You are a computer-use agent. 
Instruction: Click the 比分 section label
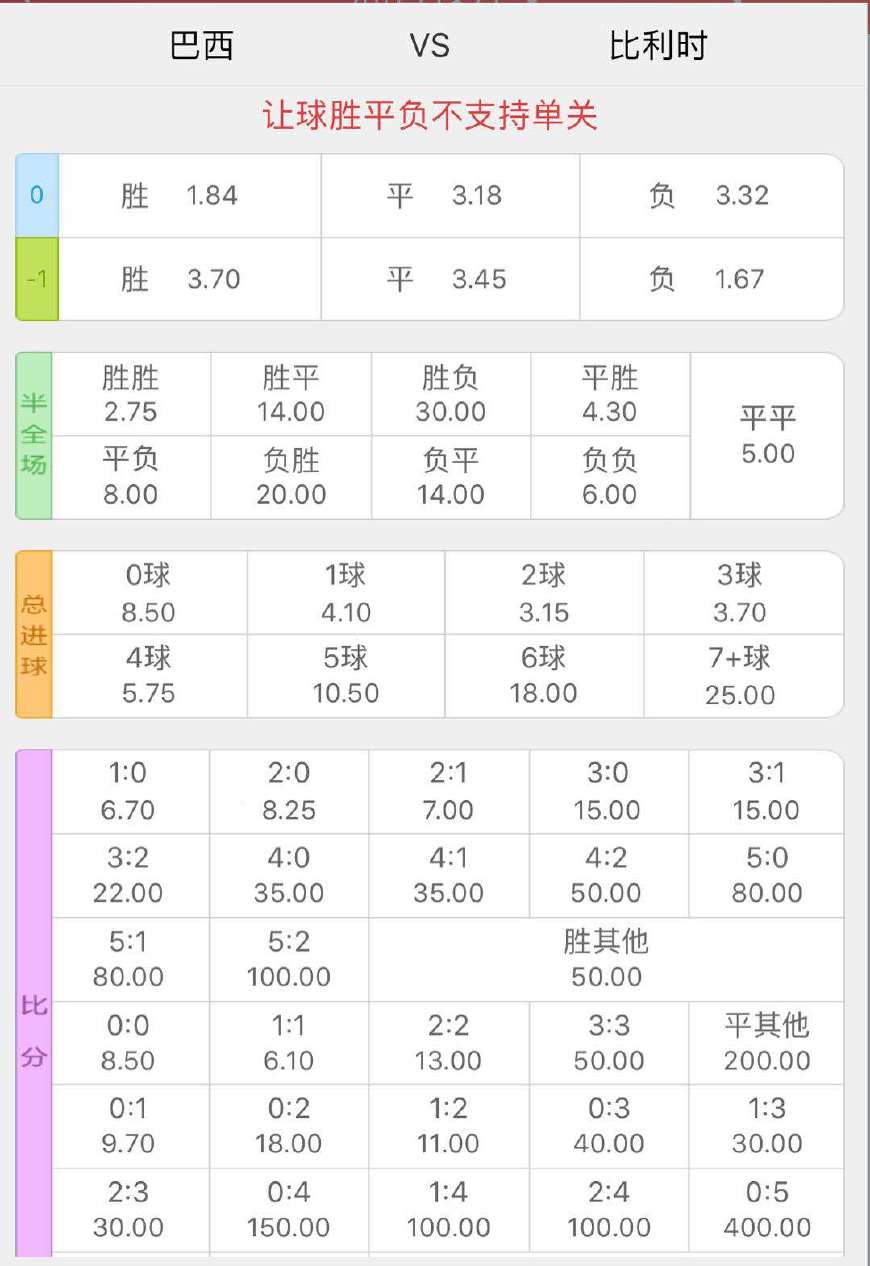click(31, 1021)
